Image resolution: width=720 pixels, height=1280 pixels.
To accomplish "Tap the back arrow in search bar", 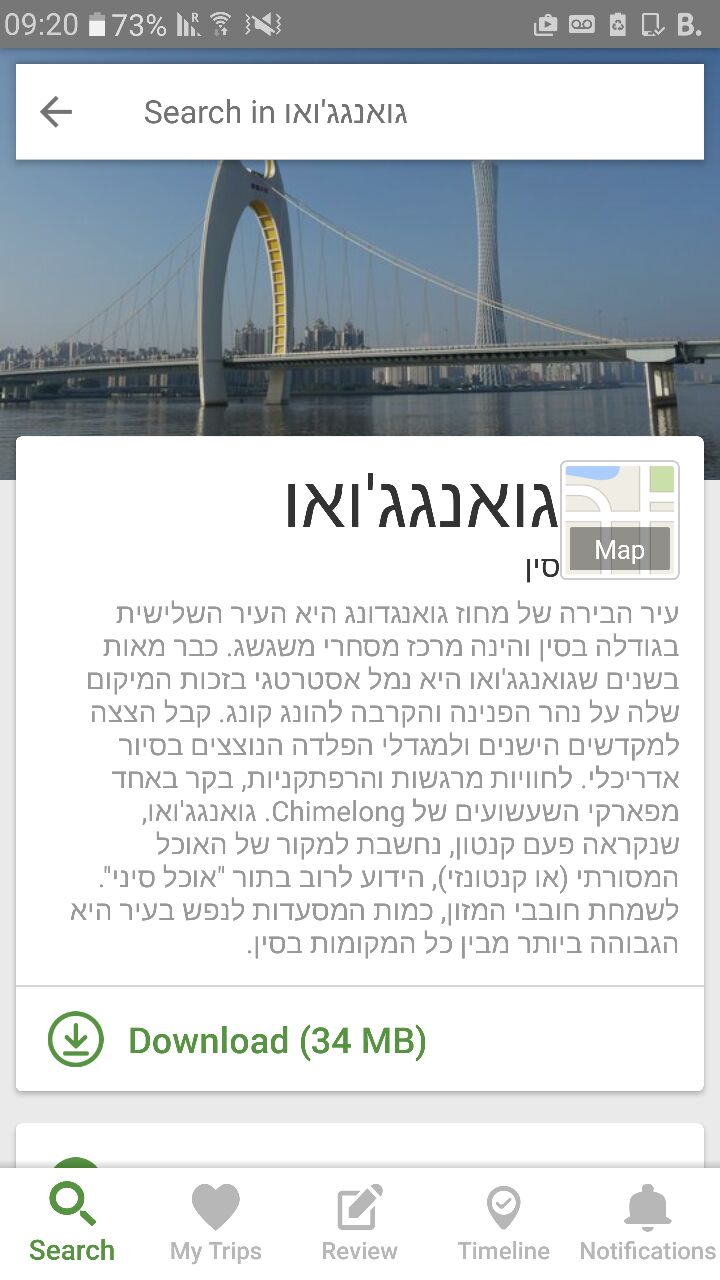I will 56,112.
